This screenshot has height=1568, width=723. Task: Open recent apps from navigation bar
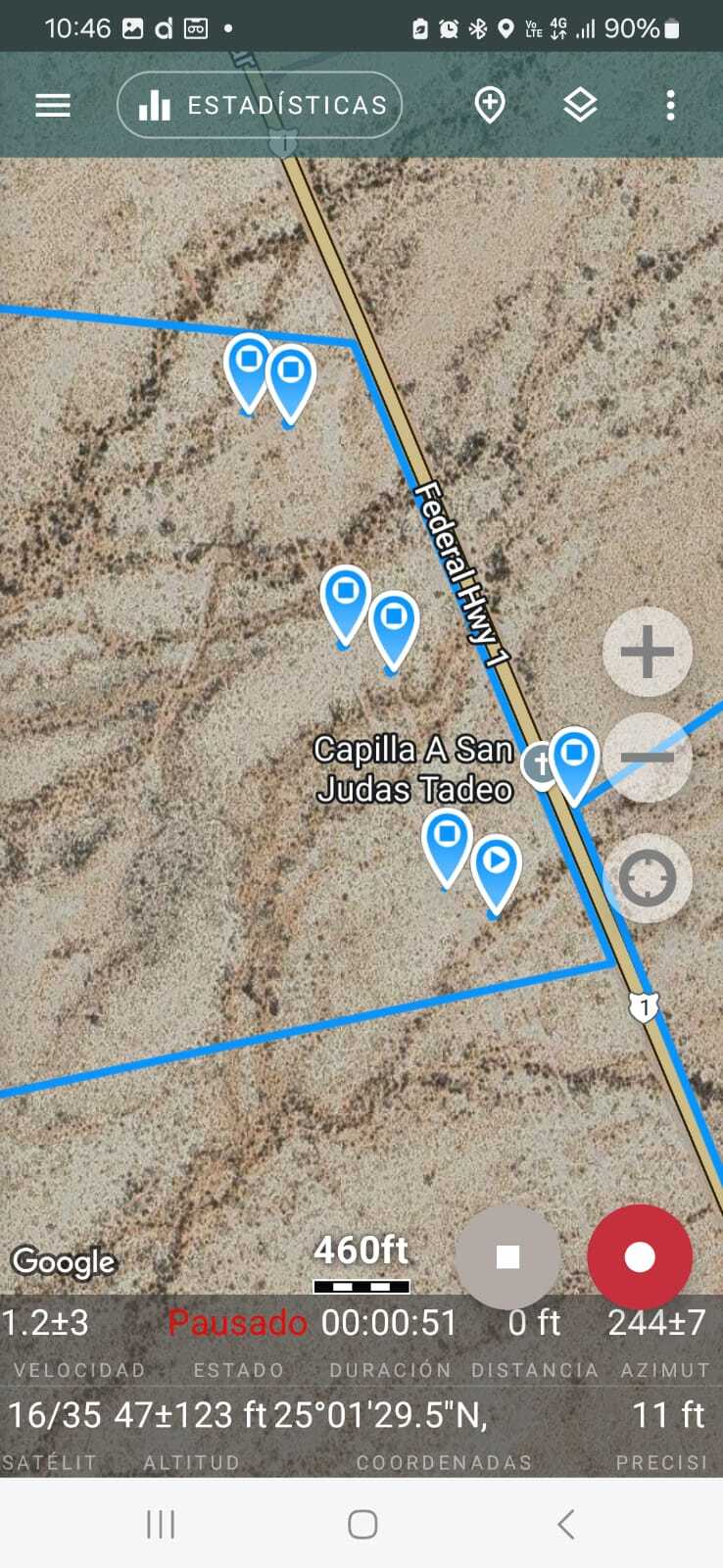[x=160, y=1524]
